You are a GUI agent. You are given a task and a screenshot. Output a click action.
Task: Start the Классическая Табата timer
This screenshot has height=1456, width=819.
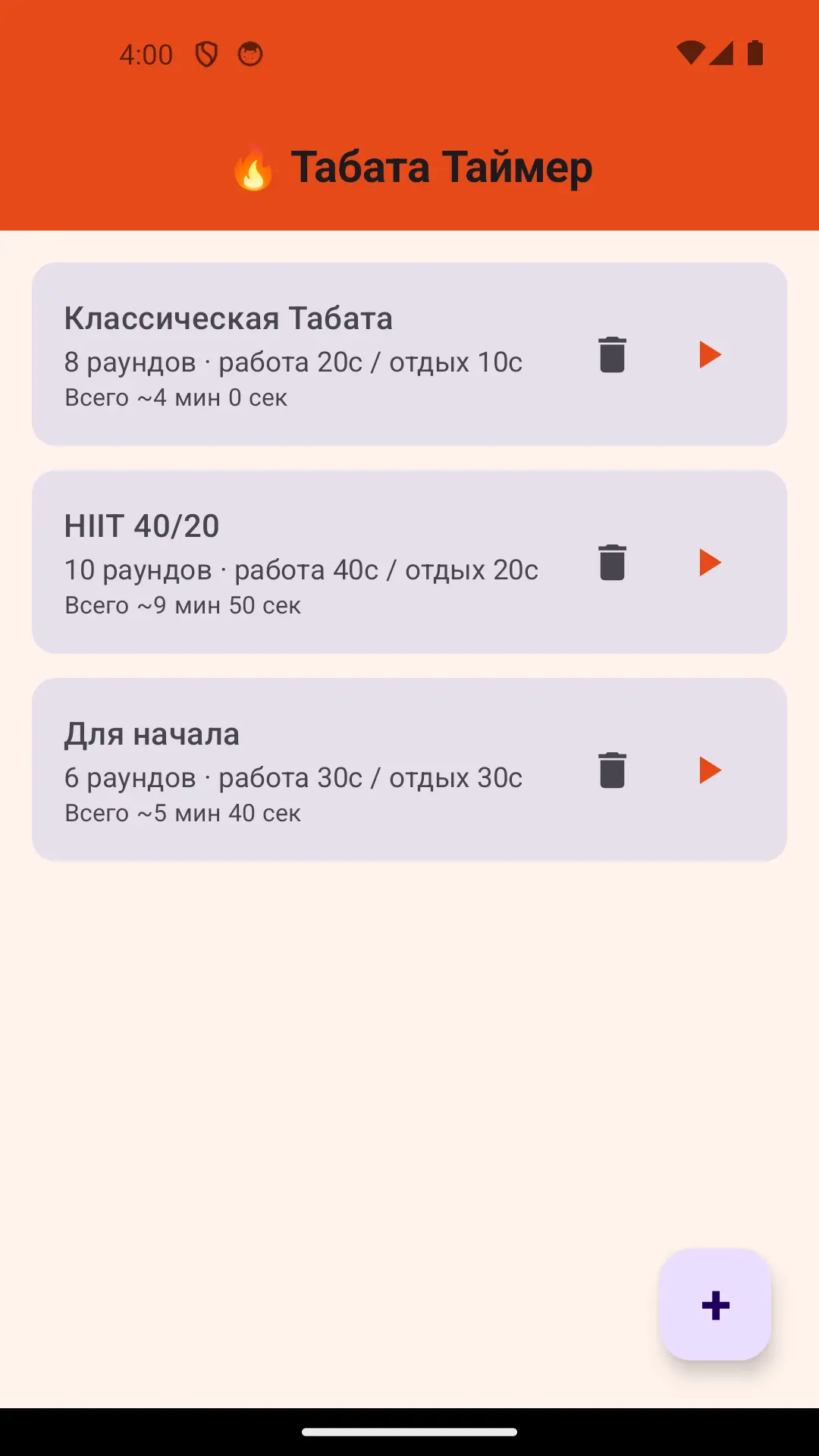coord(710,354)
